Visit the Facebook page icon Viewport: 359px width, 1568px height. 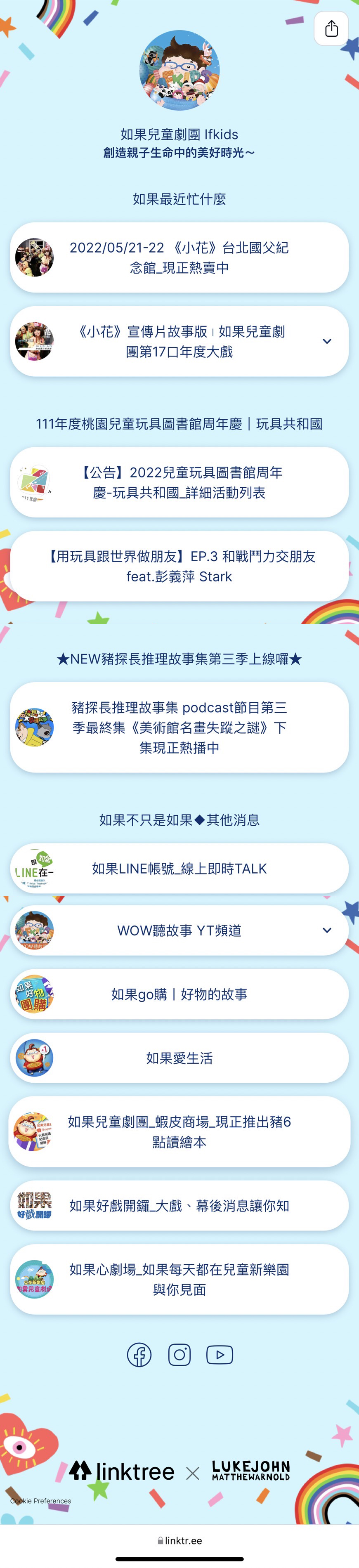tap(139, 1355)
